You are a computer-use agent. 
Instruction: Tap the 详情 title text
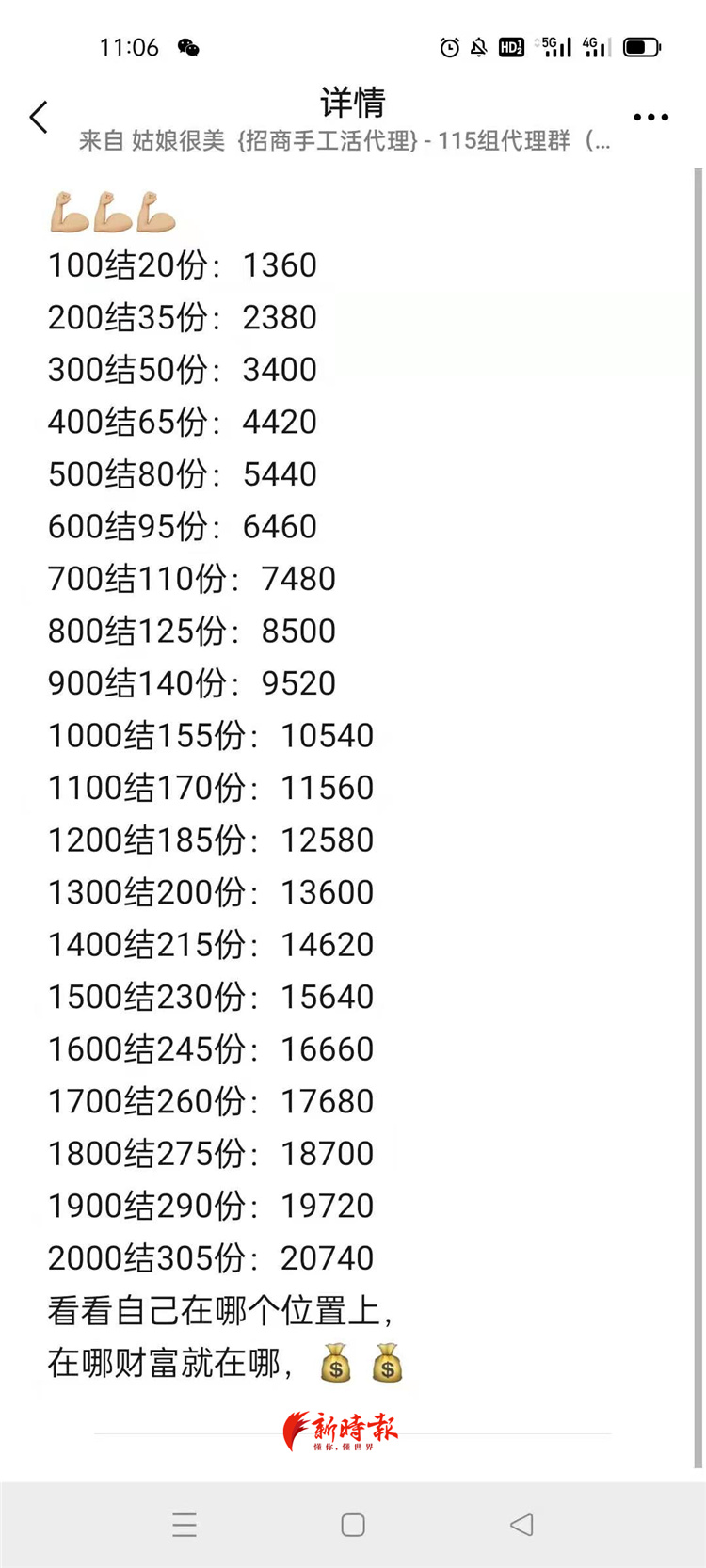tap(353, 102)
